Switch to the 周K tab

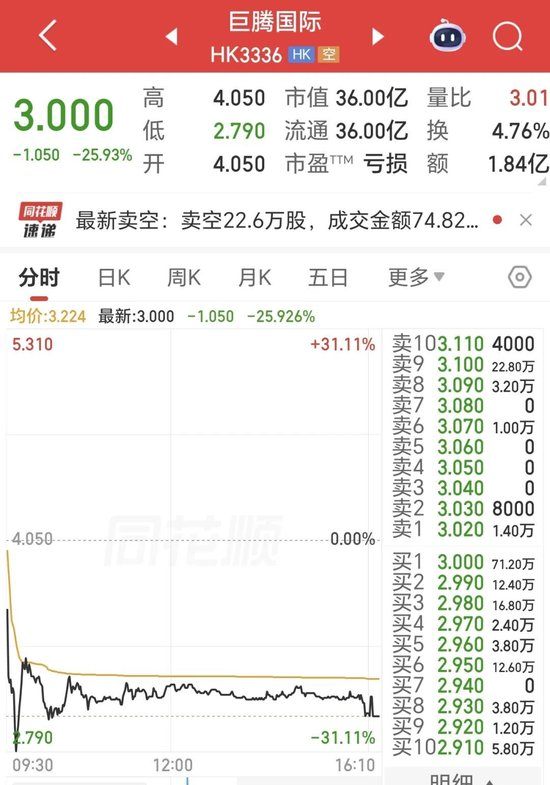click(x=184, y=277)
